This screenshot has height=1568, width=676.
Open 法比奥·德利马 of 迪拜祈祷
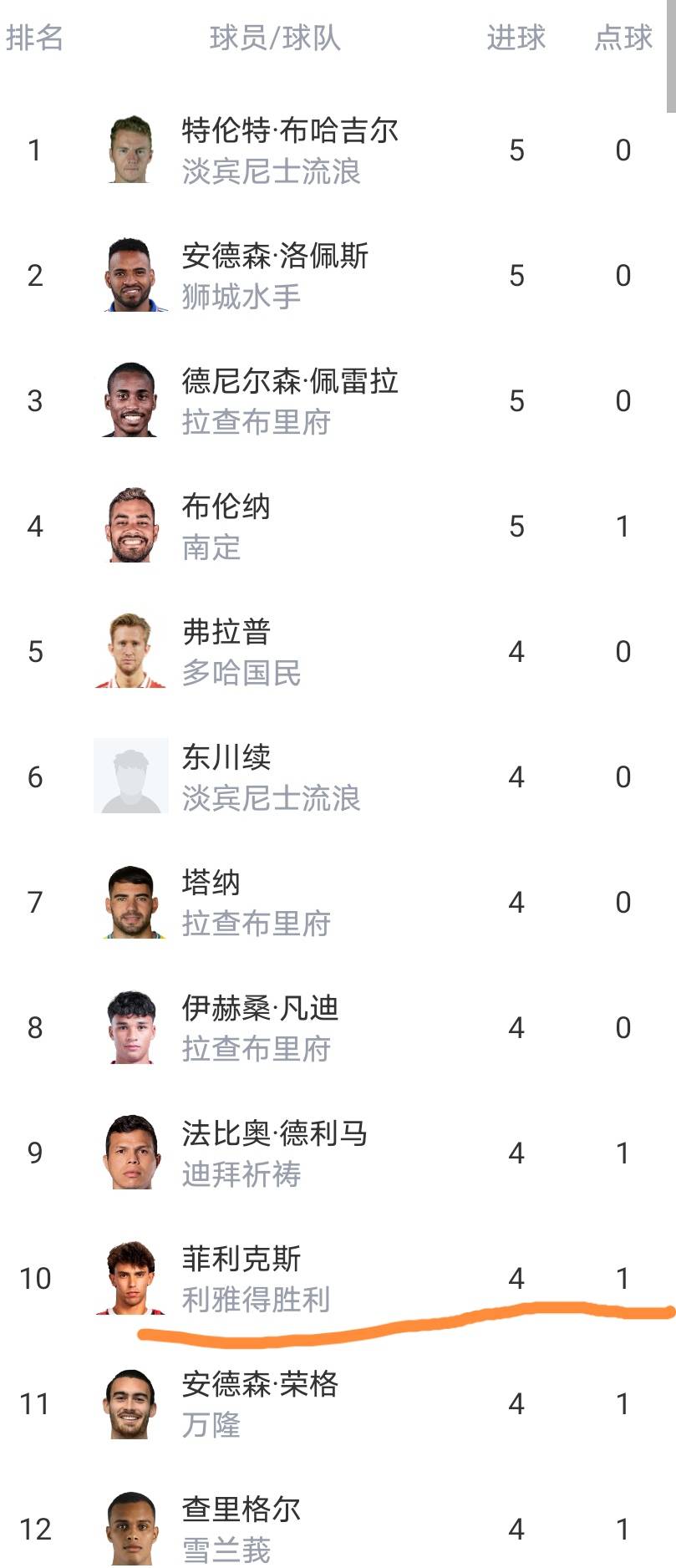274,1153
